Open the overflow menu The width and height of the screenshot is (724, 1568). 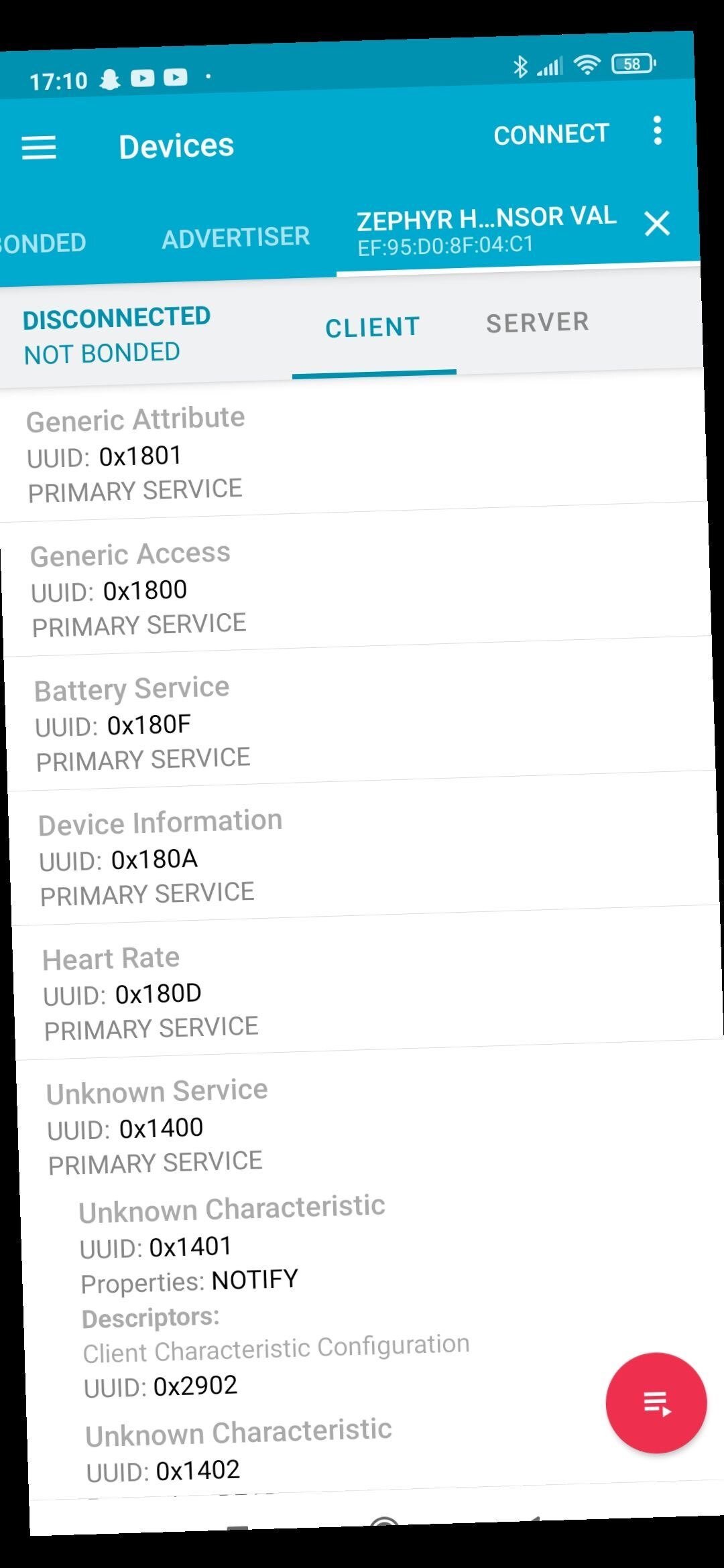(658, 130)
